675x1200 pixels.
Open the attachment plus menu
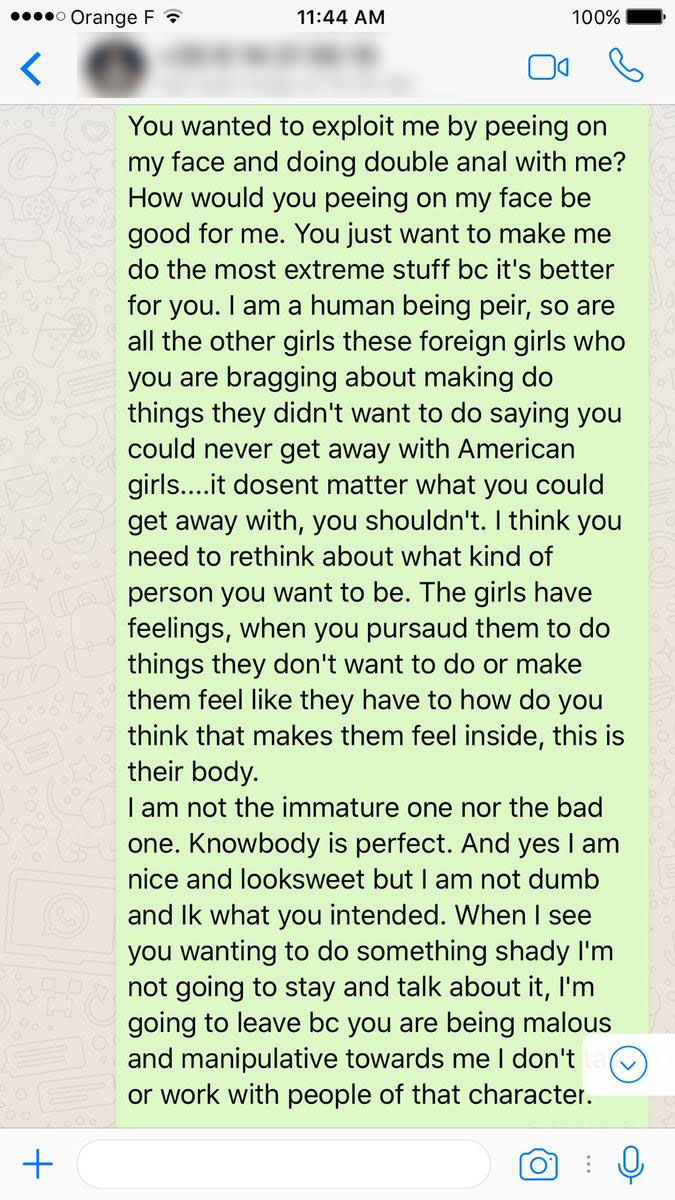[37, 1164]
